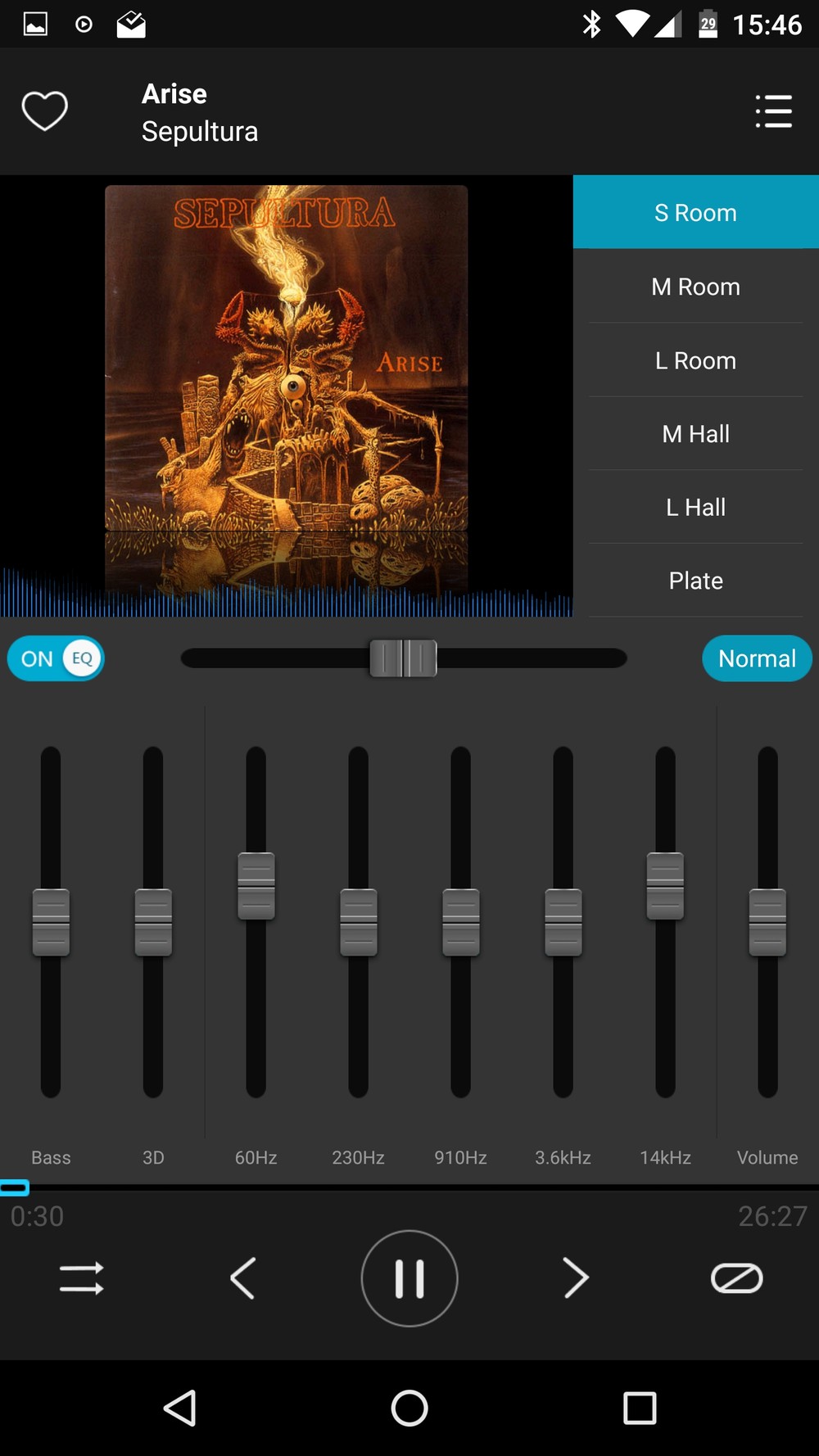The height and width of the screenshot is (1456, 819).
Task: Add Arise to favorites with the heart
Action: tap(44, 111)
